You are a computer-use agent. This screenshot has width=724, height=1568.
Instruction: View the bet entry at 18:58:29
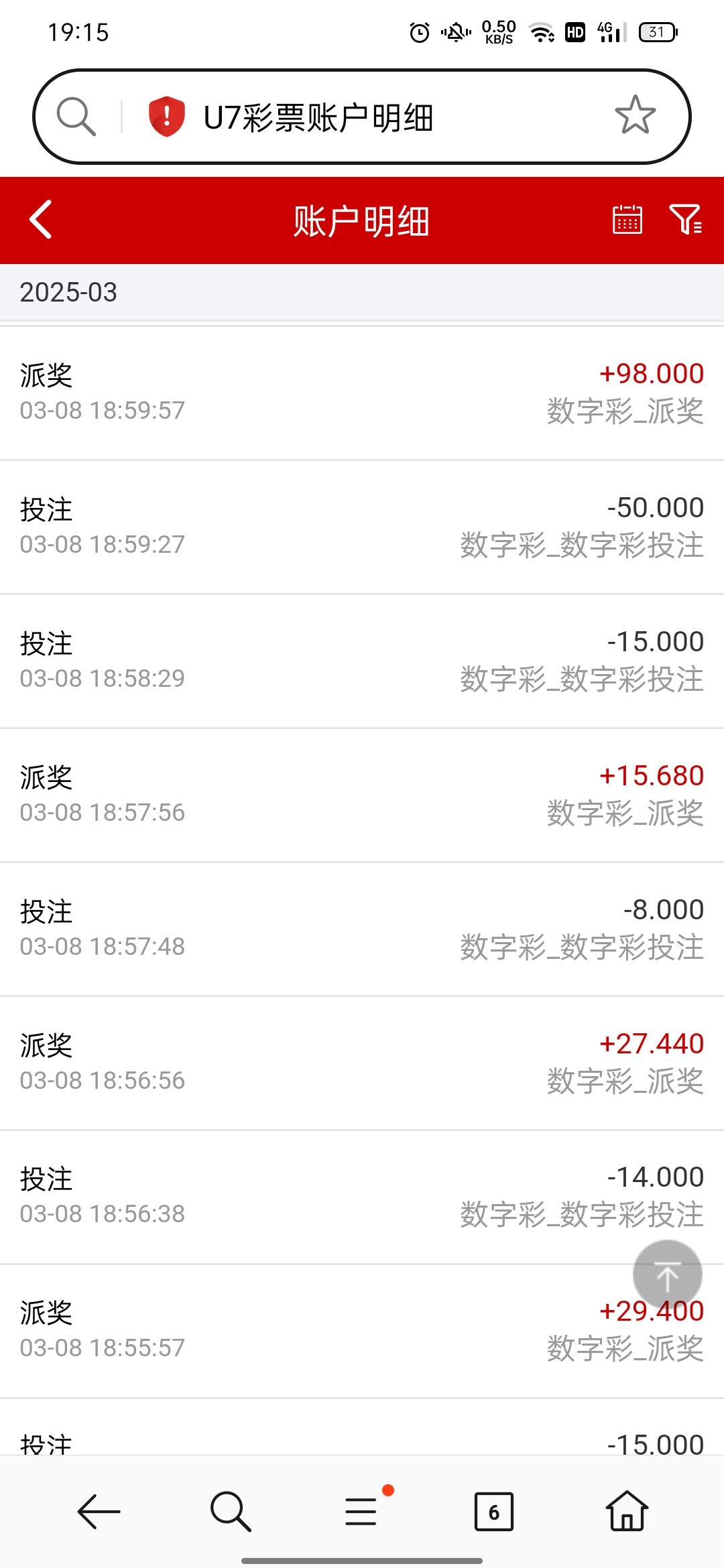coord(362,661)
